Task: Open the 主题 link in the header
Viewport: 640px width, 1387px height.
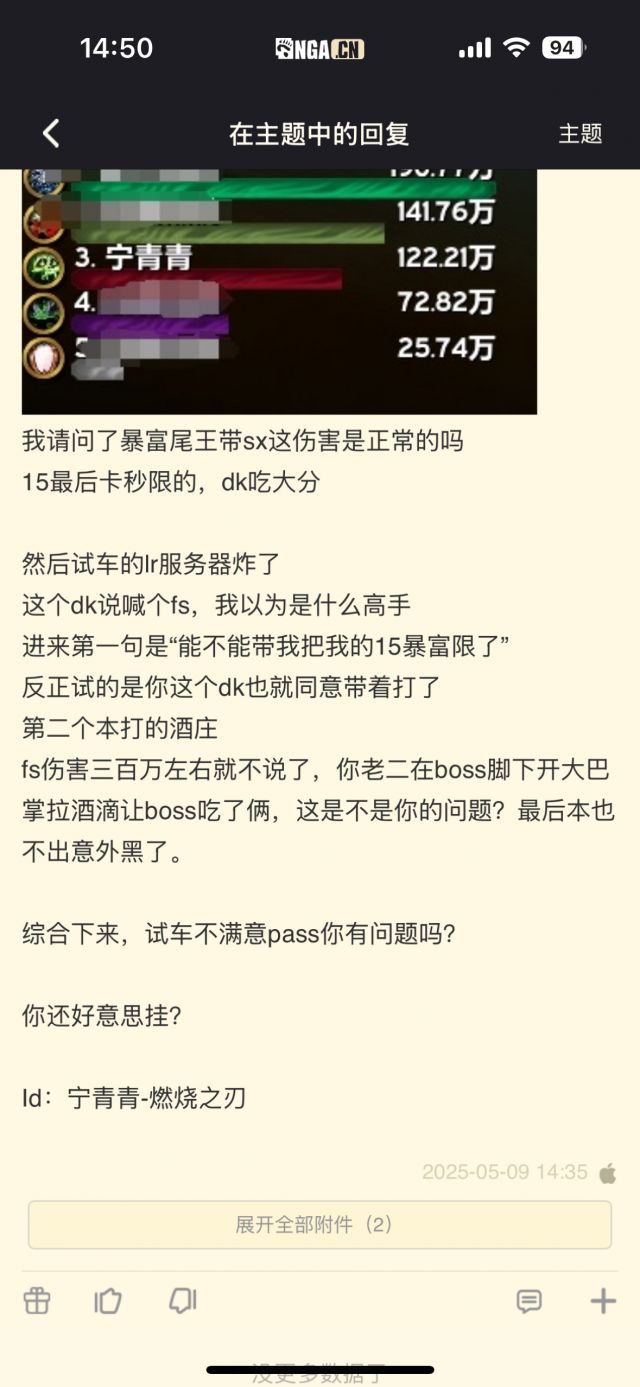Action: (x=580, y=134)
